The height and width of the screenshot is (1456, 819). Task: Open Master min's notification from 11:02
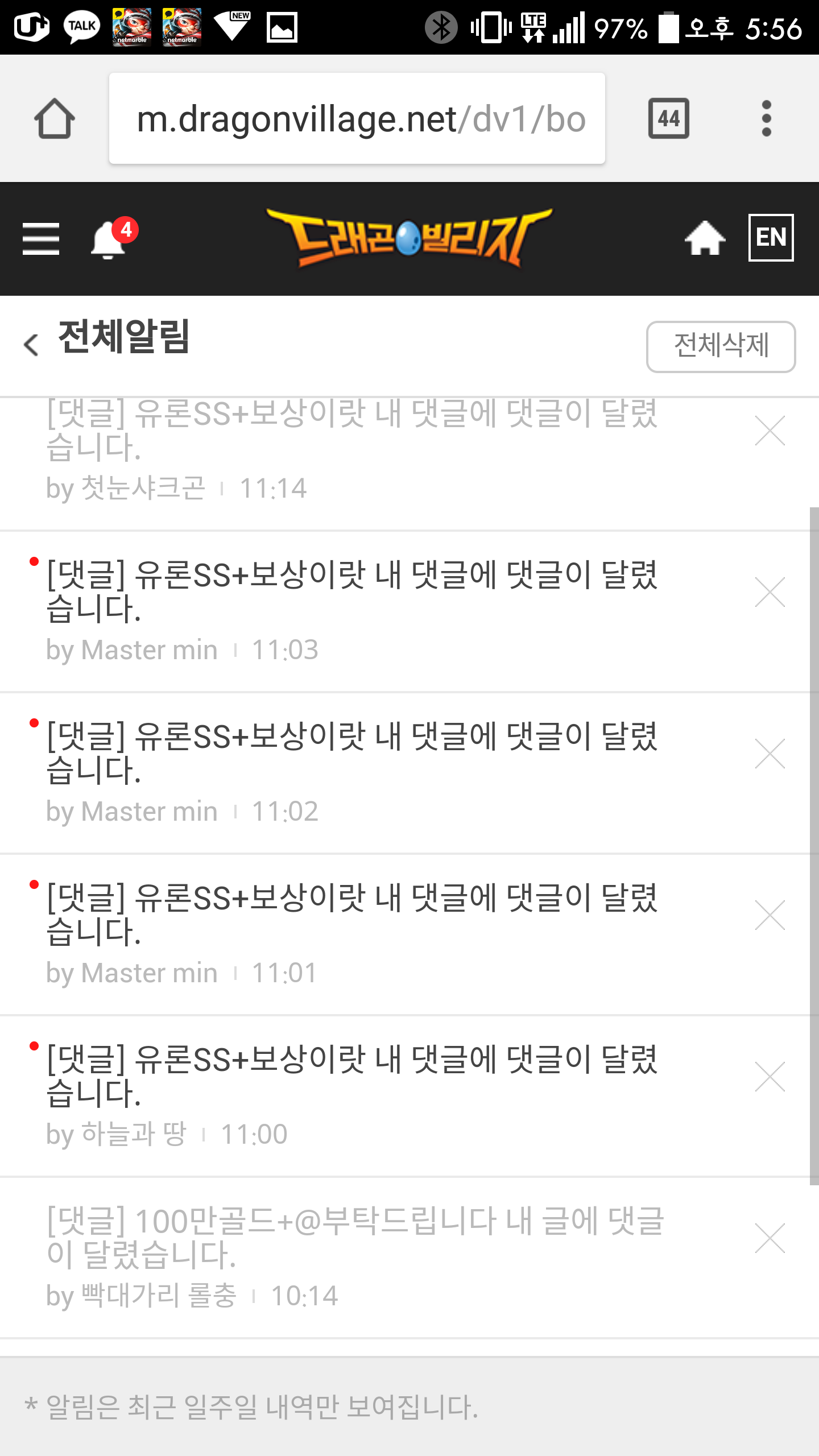pyautogui.click(x=353, y=771)
